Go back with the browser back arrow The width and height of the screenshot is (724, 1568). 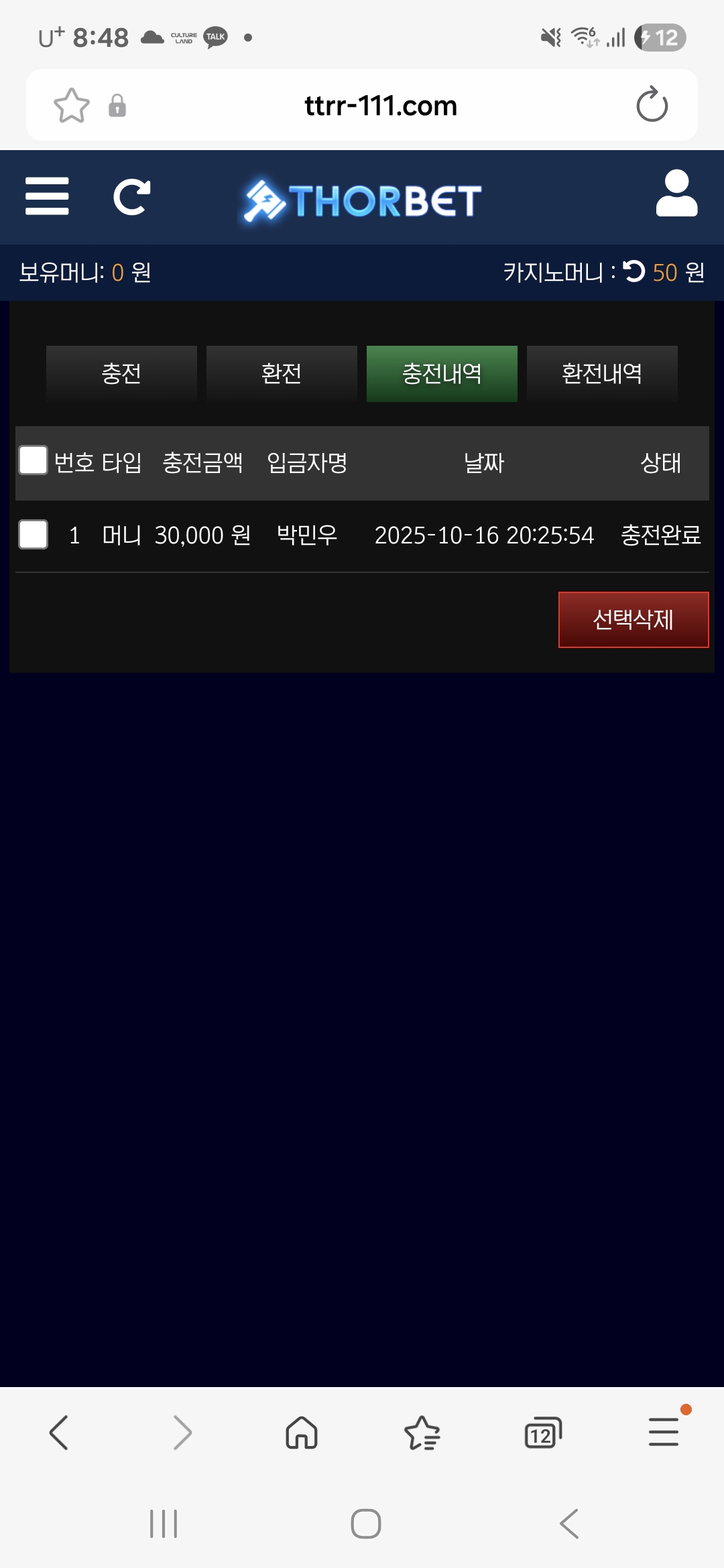(59, 1433)
